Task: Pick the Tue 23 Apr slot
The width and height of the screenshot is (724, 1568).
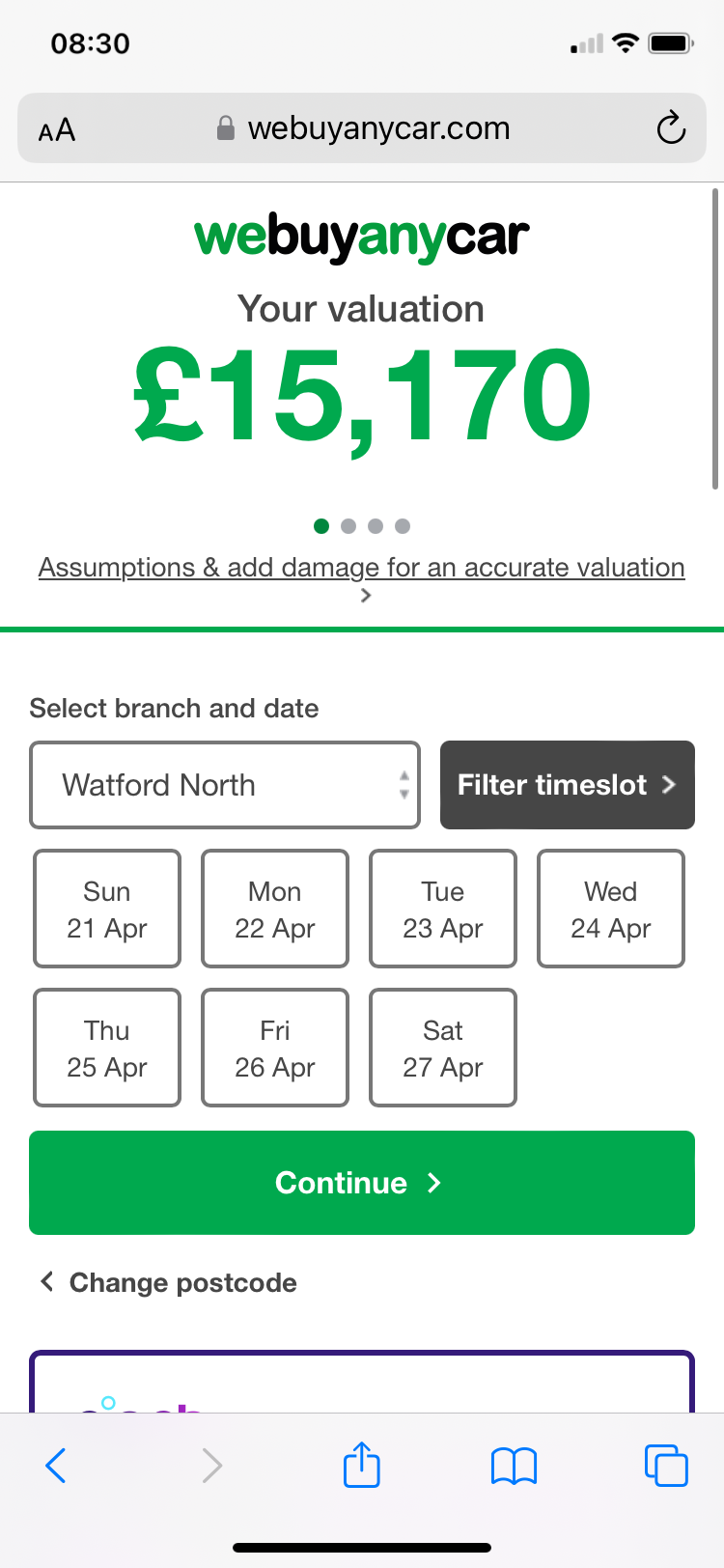Action: [x=443, y=910]
